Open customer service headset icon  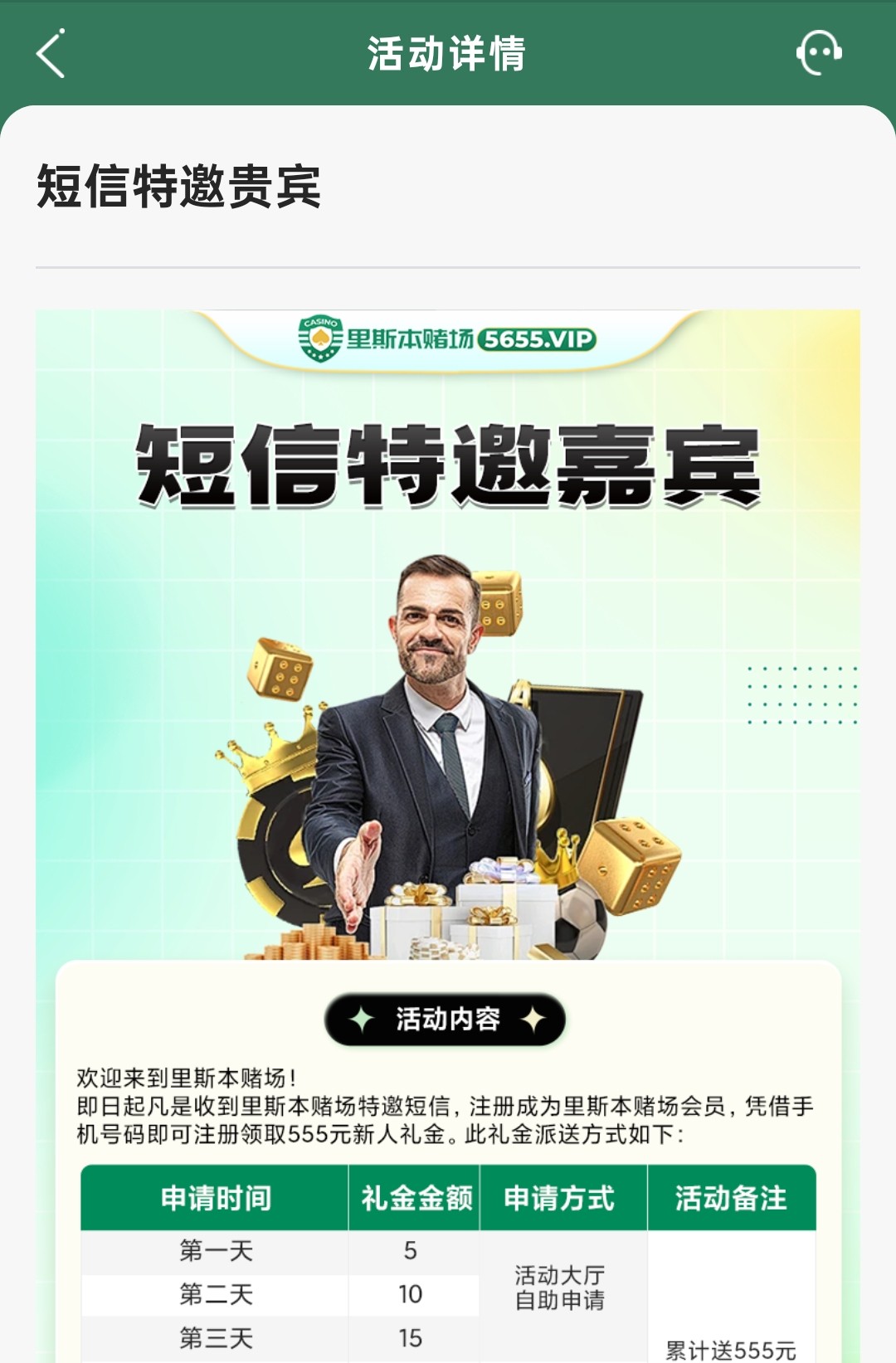click(x=818, y=53)
